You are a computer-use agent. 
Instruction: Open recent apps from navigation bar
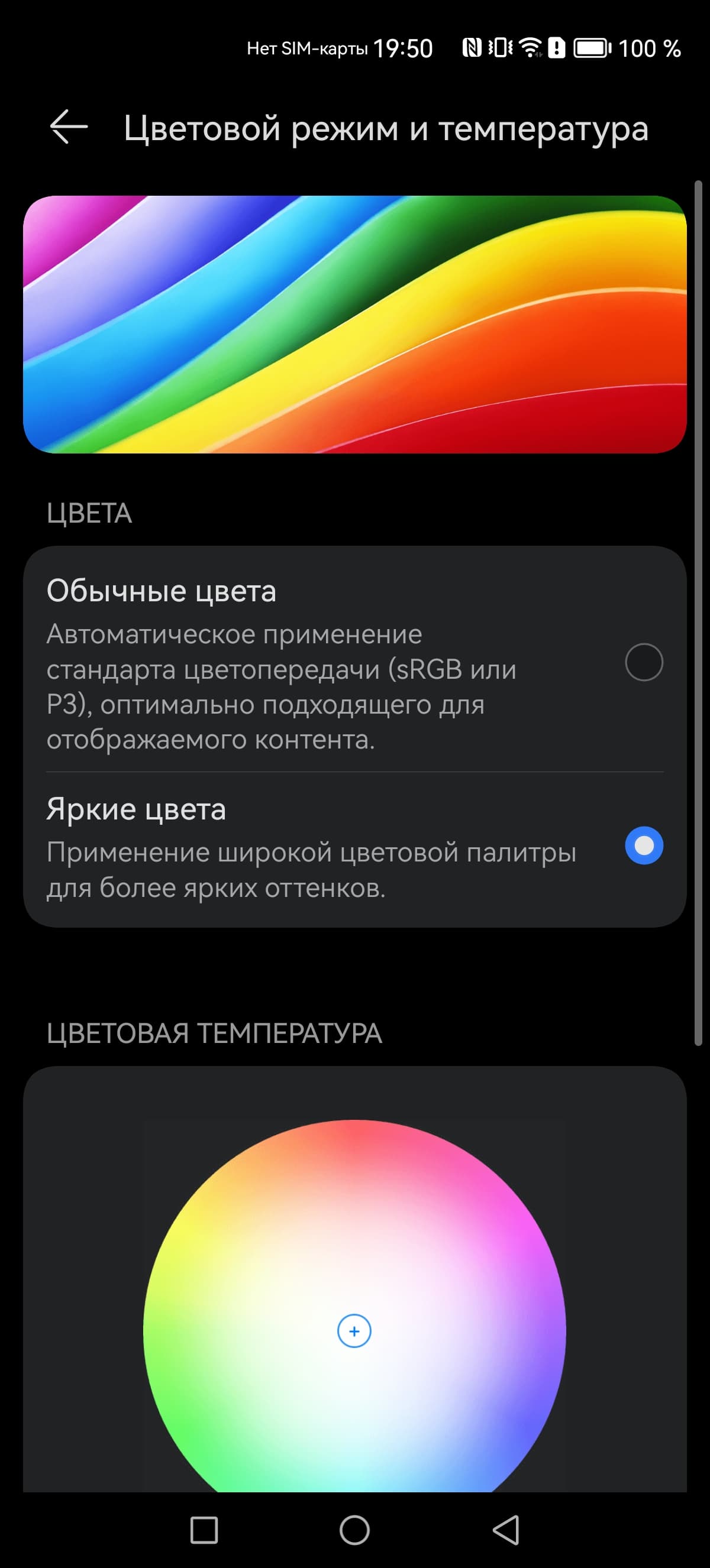click(x=204, y=1530)
